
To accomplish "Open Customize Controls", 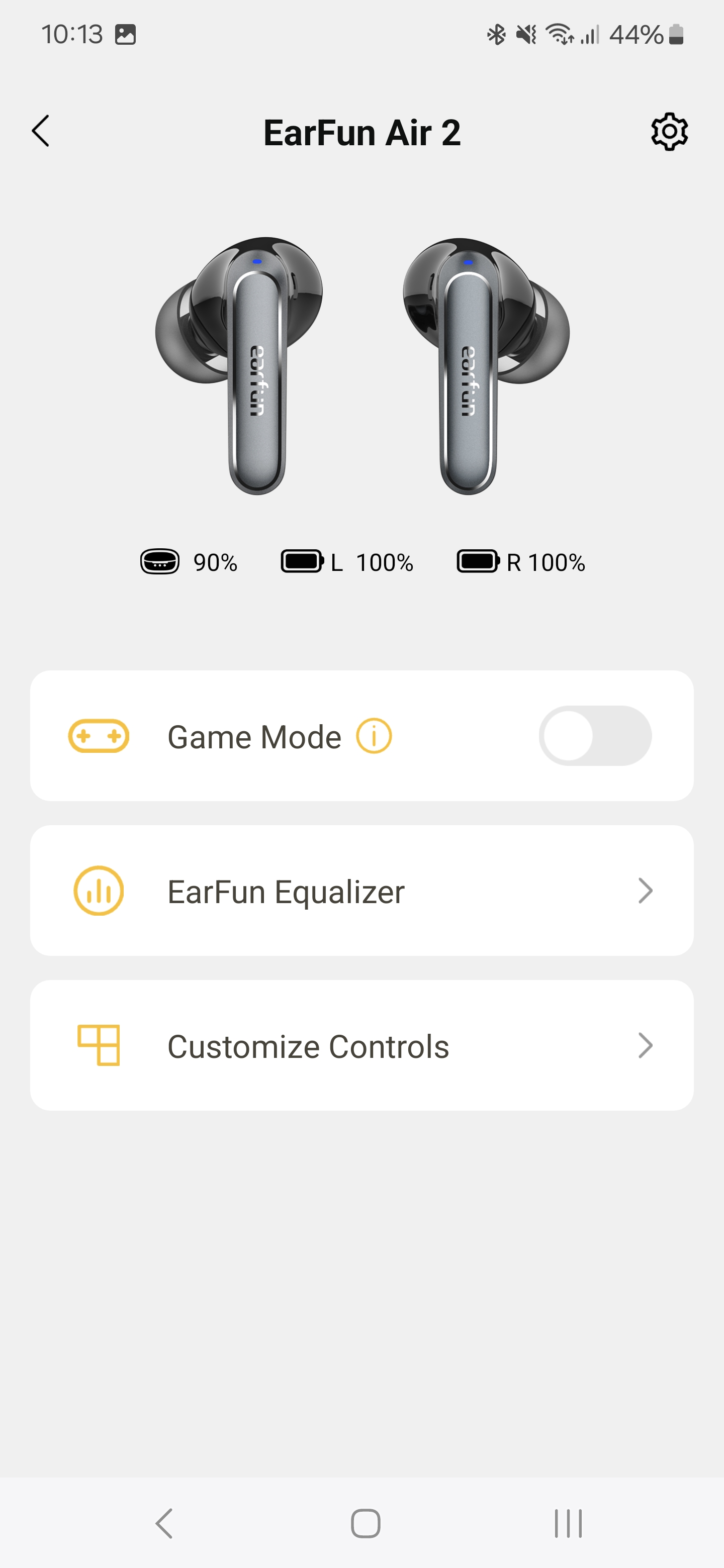I will (361, 1045).
